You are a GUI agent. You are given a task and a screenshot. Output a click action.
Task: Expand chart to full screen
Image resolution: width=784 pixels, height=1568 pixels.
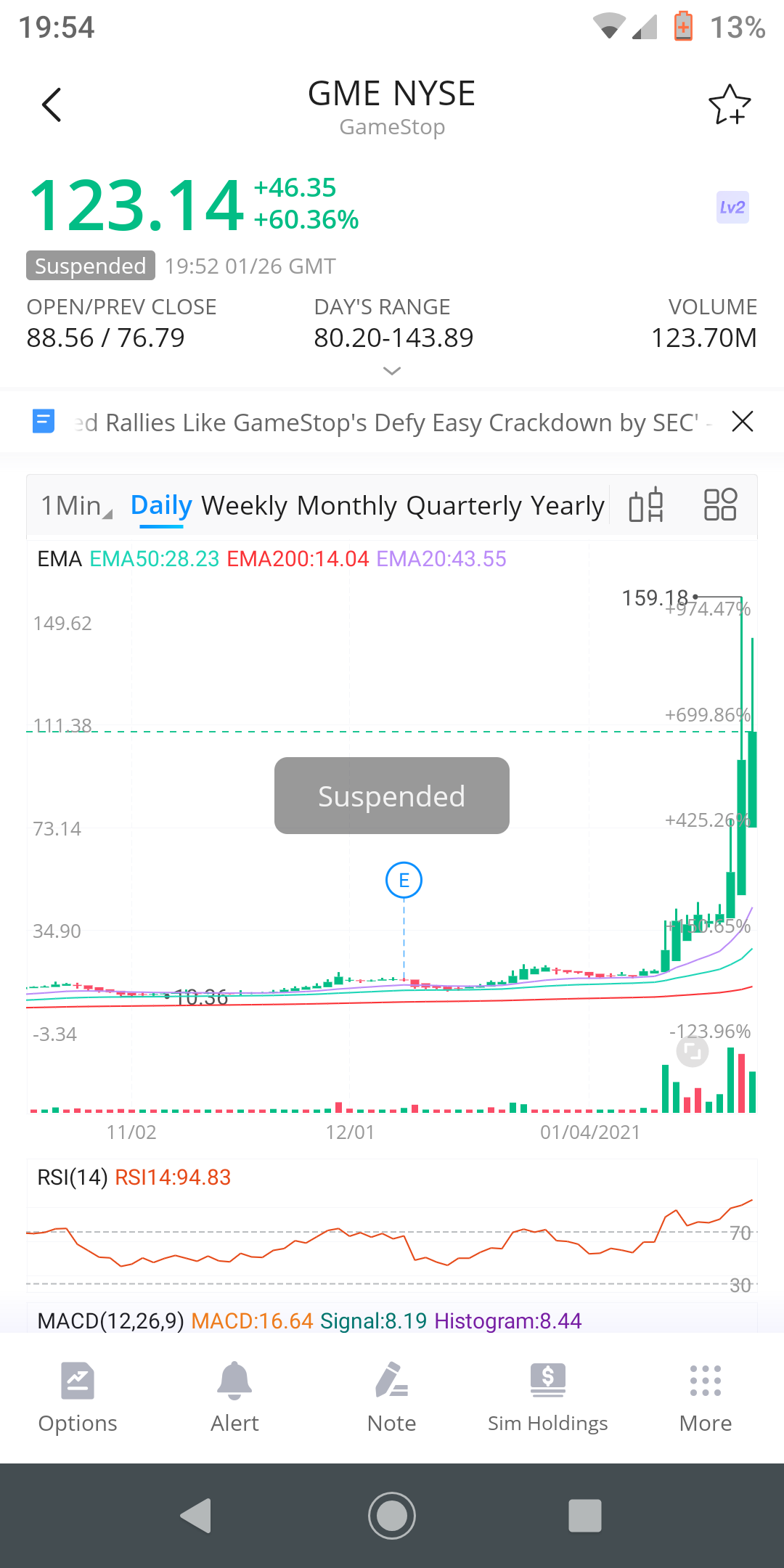[692, 1051]
